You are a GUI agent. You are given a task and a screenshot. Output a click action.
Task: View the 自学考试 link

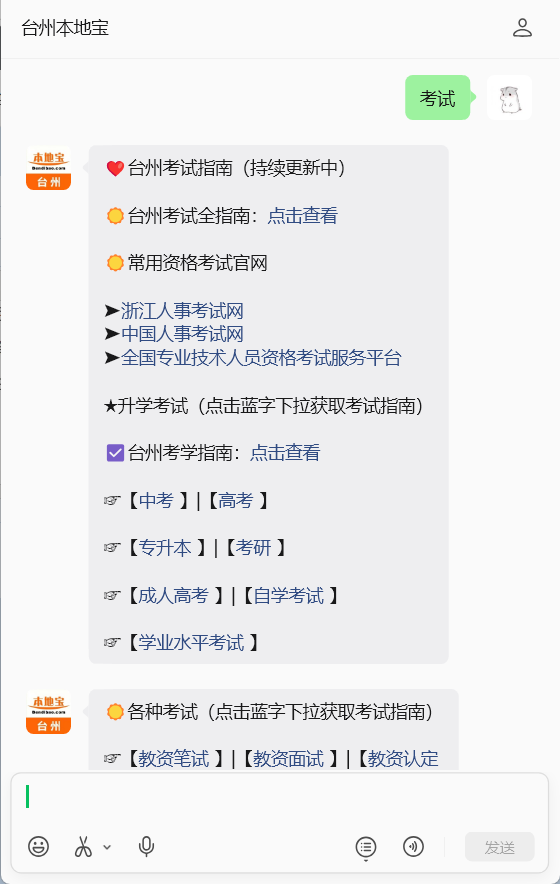(288, 595)
